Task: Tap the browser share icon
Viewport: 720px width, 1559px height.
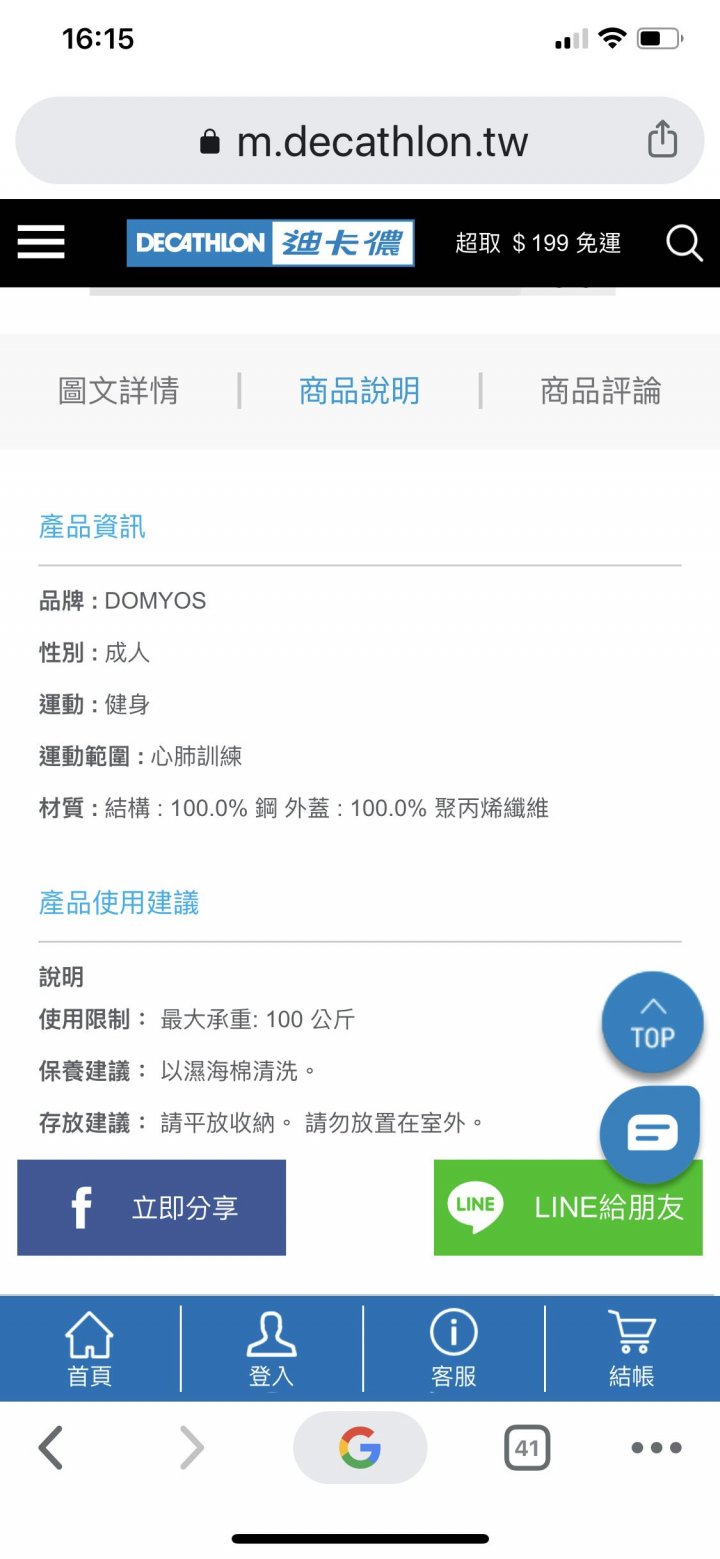Action: click(x=662, y=140)
